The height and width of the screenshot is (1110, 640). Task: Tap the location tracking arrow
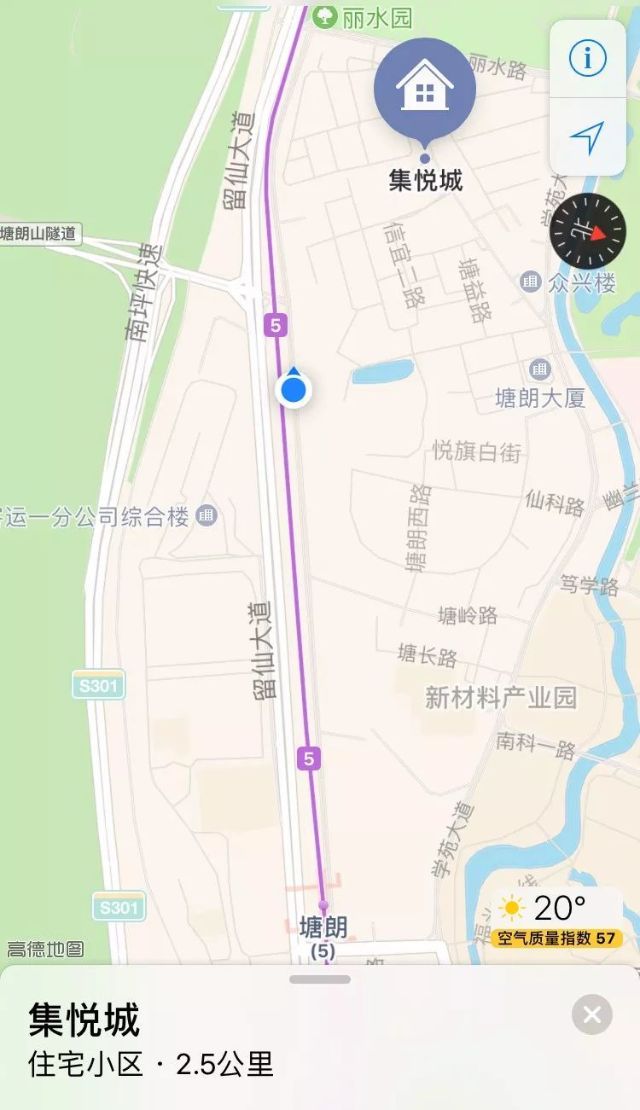pyautogui.click(x=587, y=137)
